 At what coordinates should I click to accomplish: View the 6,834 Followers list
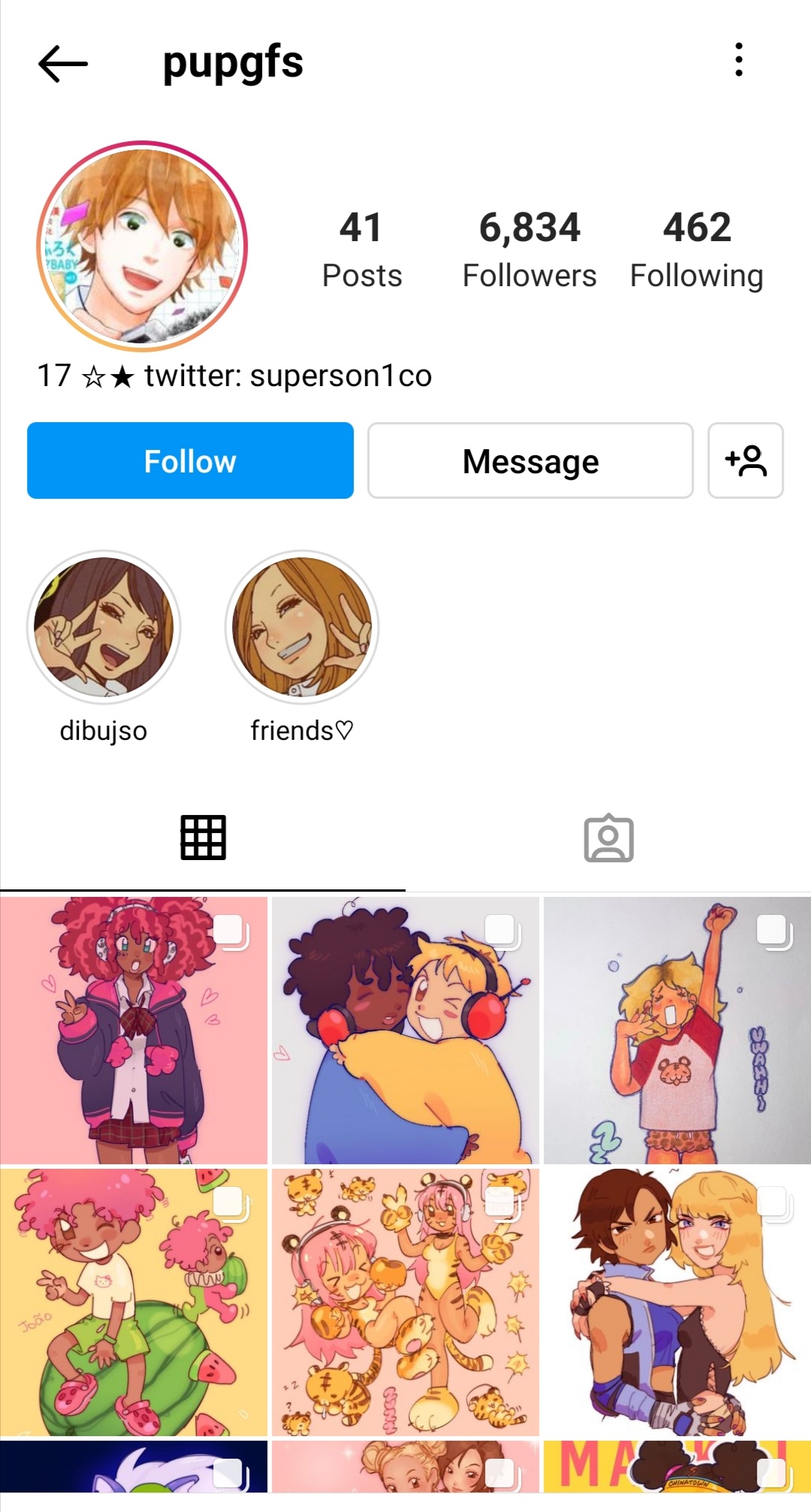coord(529,249)
